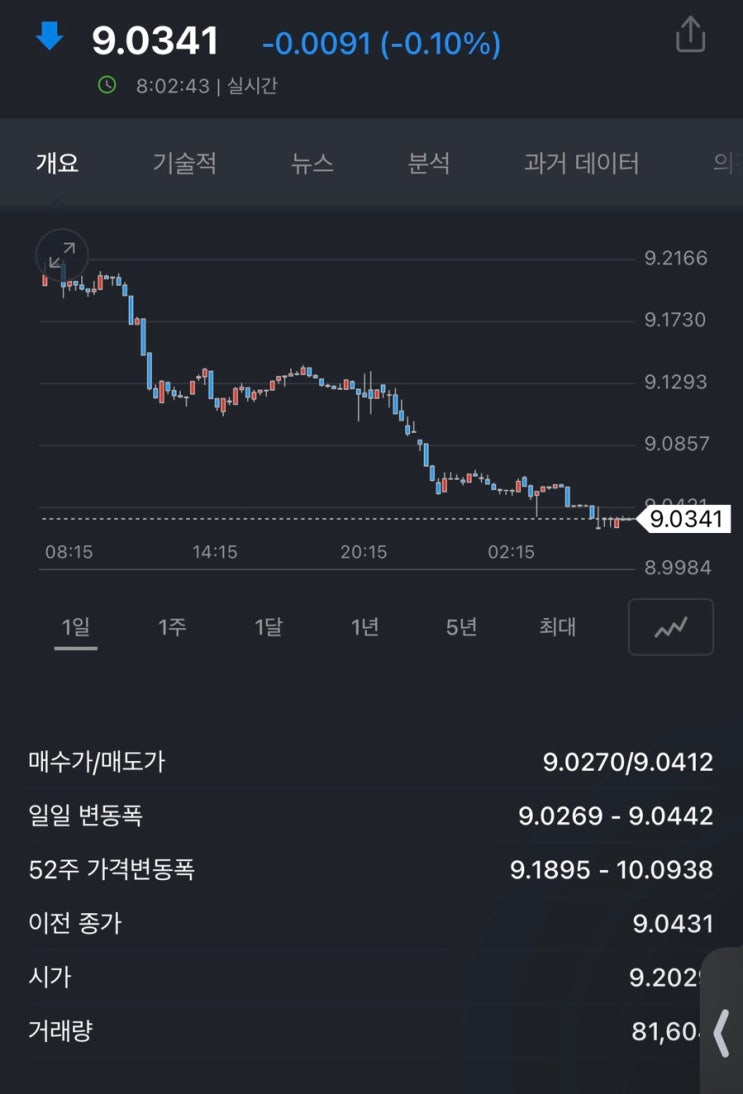Change chart type with the line-chart button
743x1094 pixels.
(x=671, y=627)
